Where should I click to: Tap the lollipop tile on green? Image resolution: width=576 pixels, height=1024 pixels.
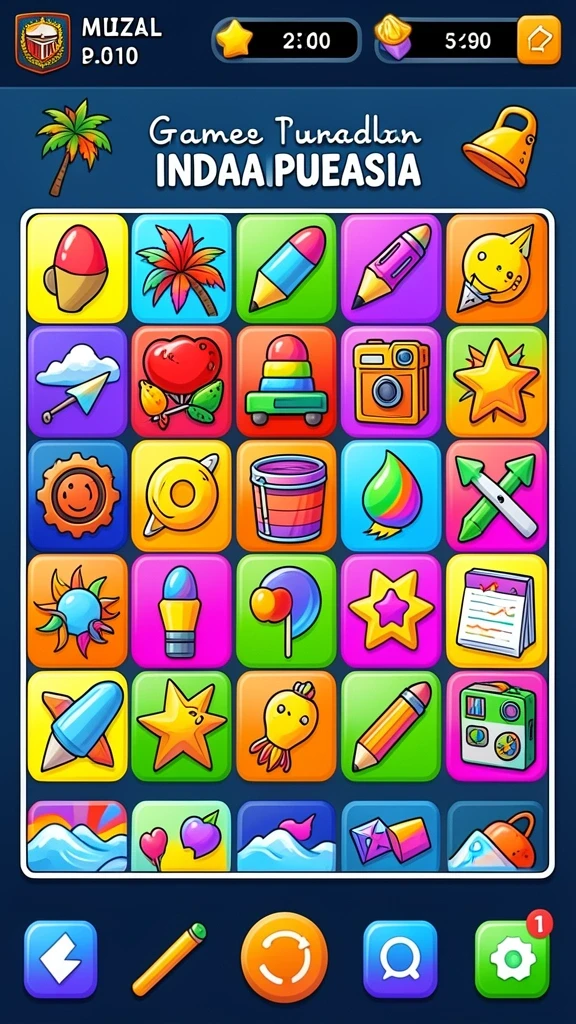pos(286,611)
